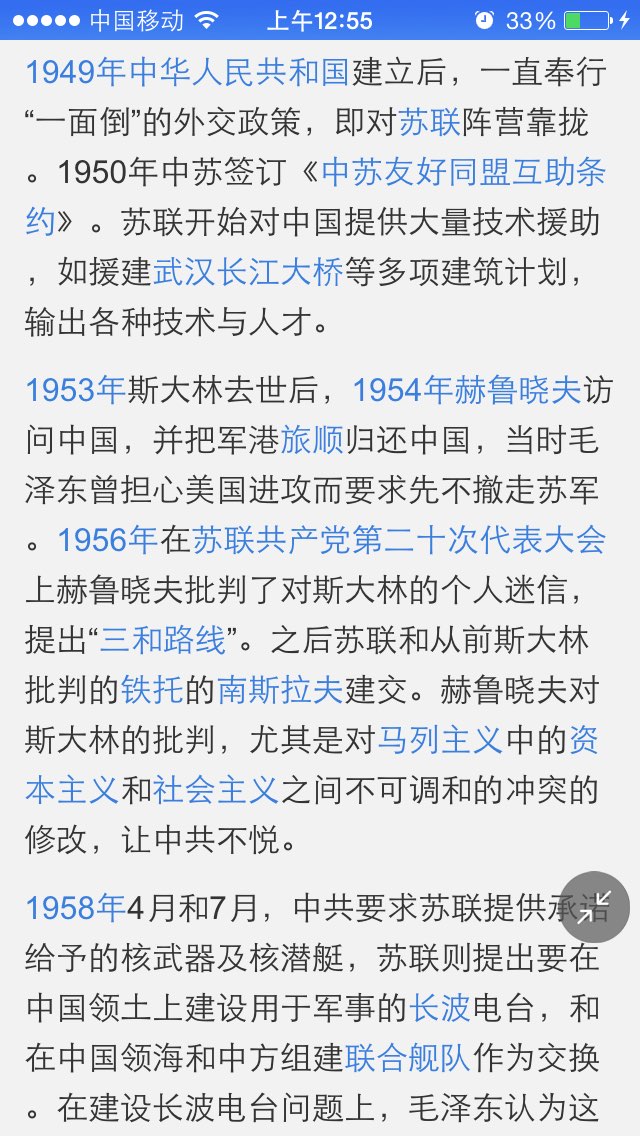Open the 马列主义 link

coord(440,740)
